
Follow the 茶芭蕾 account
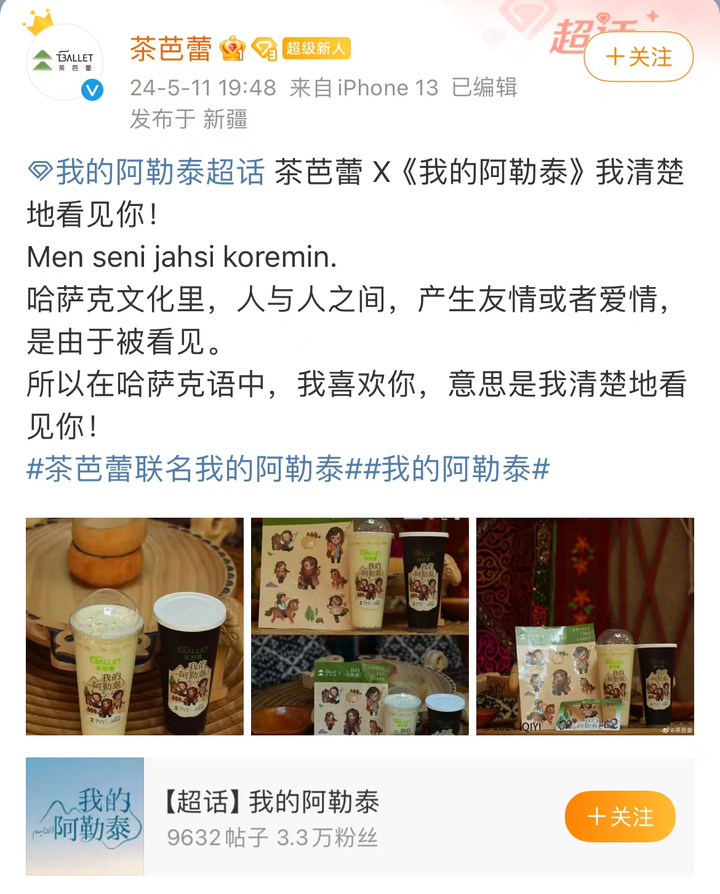(638, 57)
